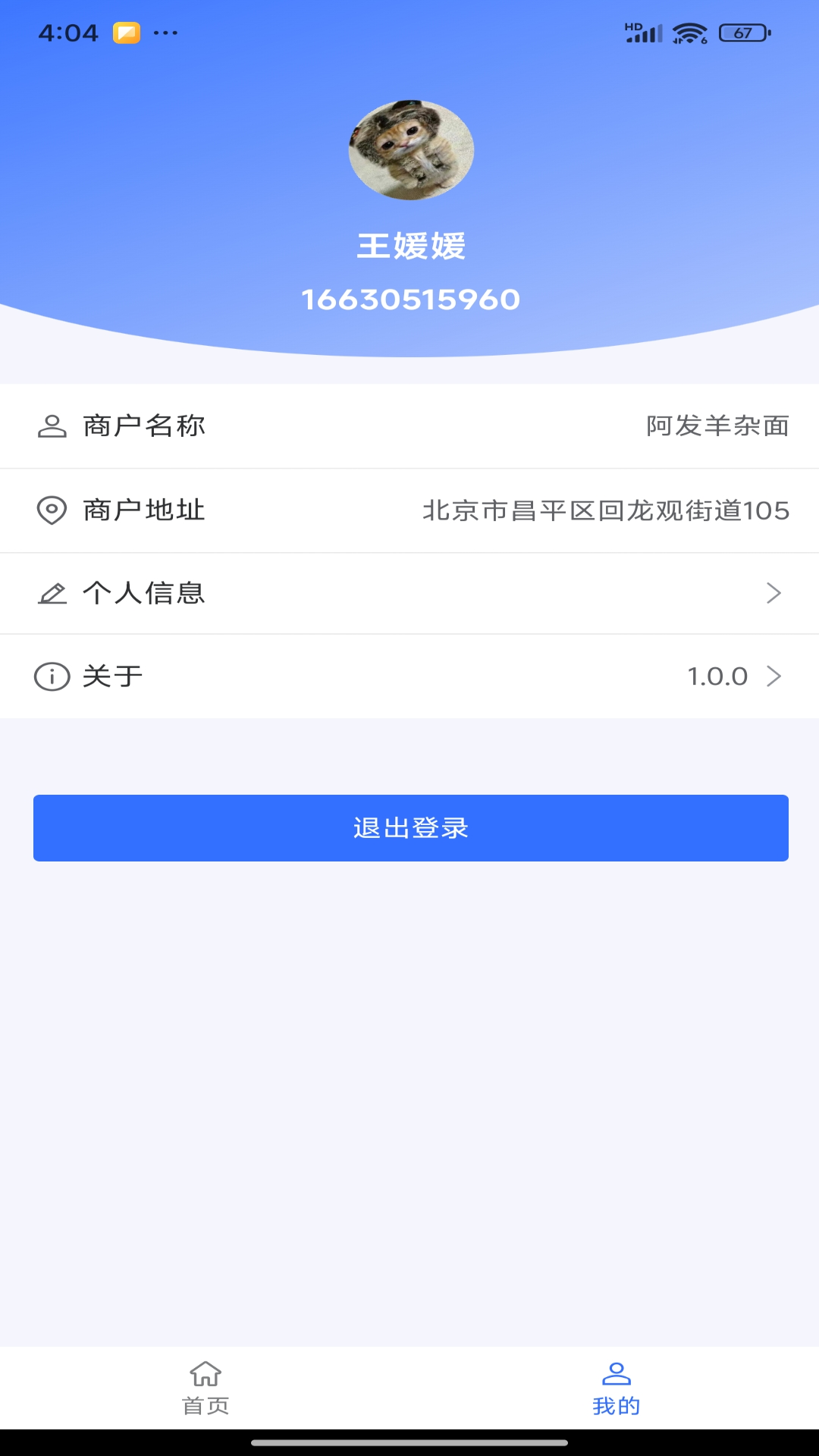
Task: Tap the 退出登录 button
Action: tap(410, 827)
